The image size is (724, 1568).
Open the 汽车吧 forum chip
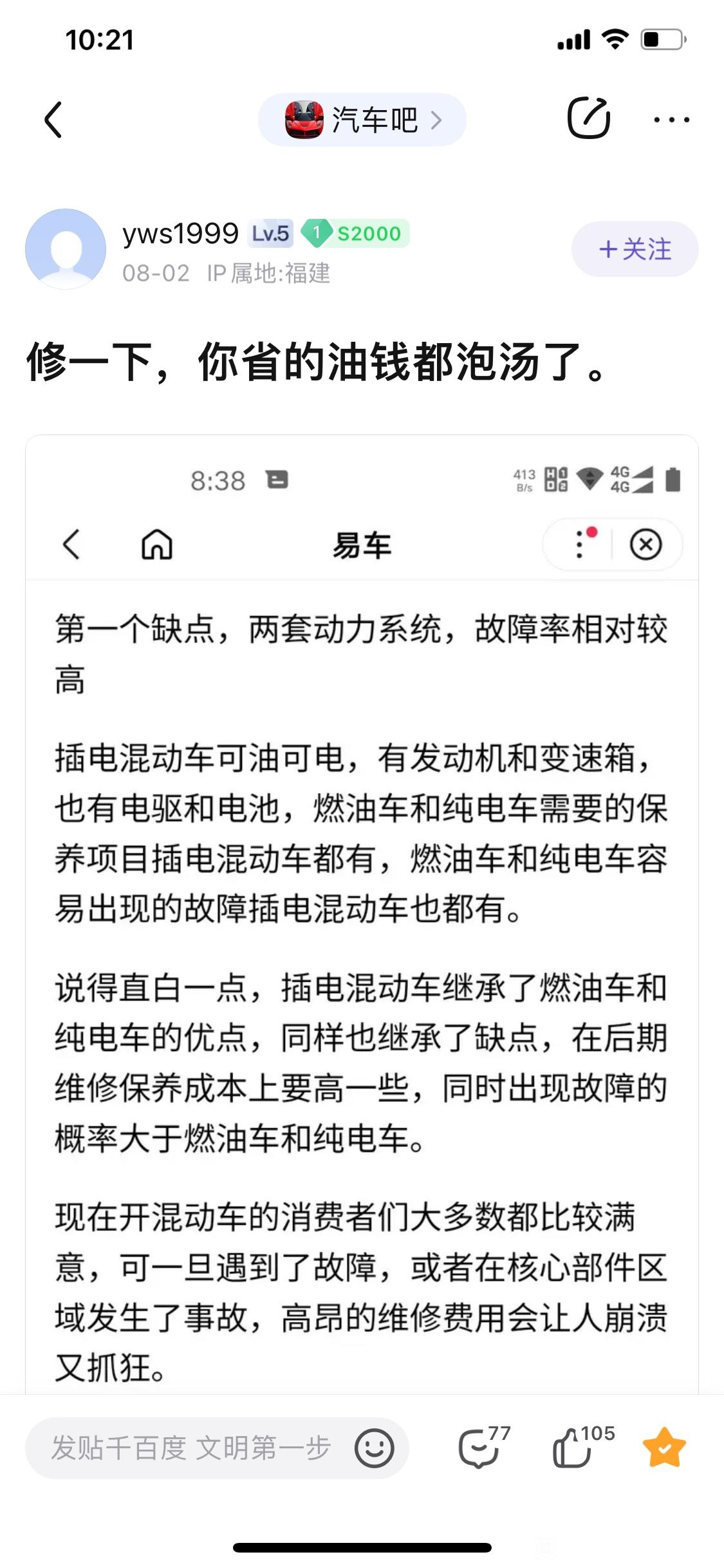[x=362, y=120]
